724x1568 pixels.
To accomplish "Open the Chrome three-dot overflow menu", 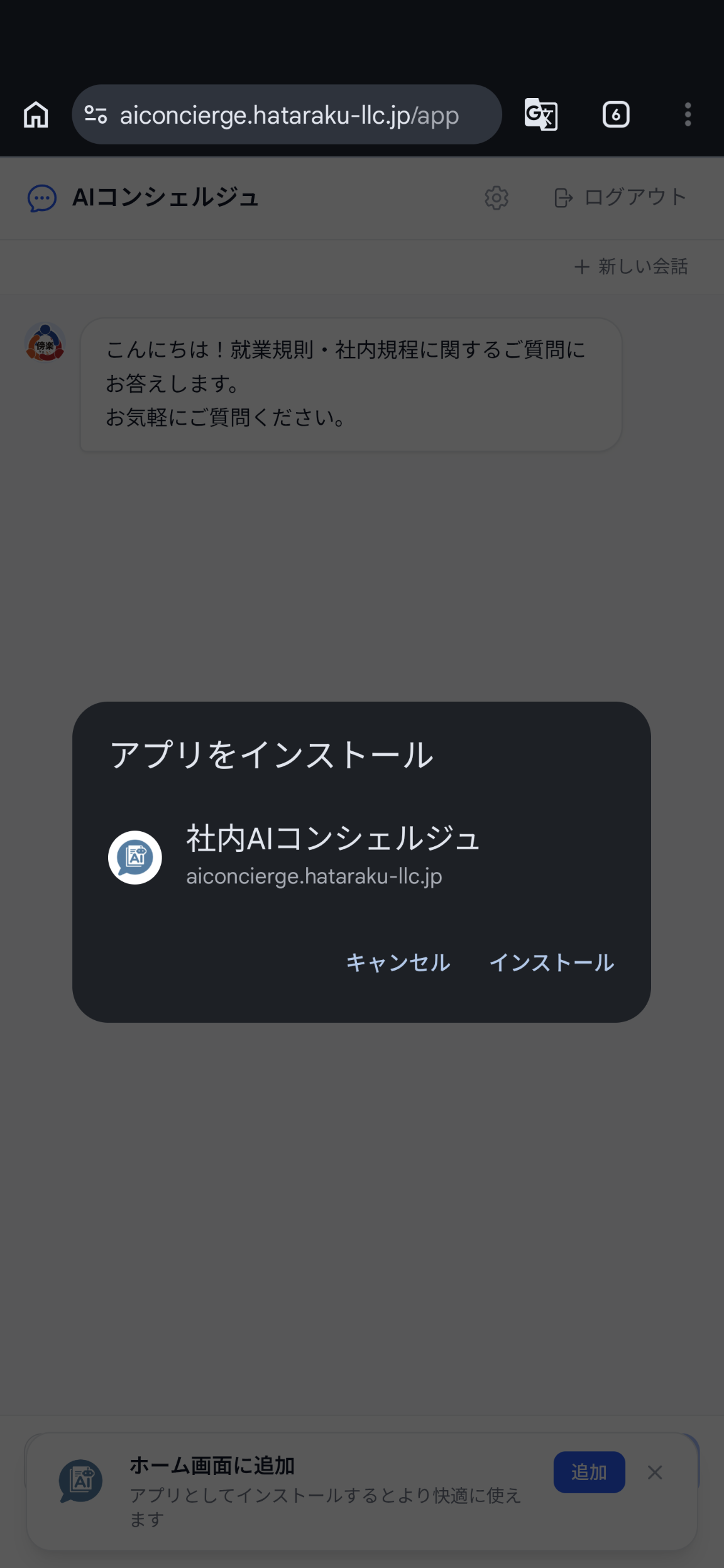I will pos(687,114).
